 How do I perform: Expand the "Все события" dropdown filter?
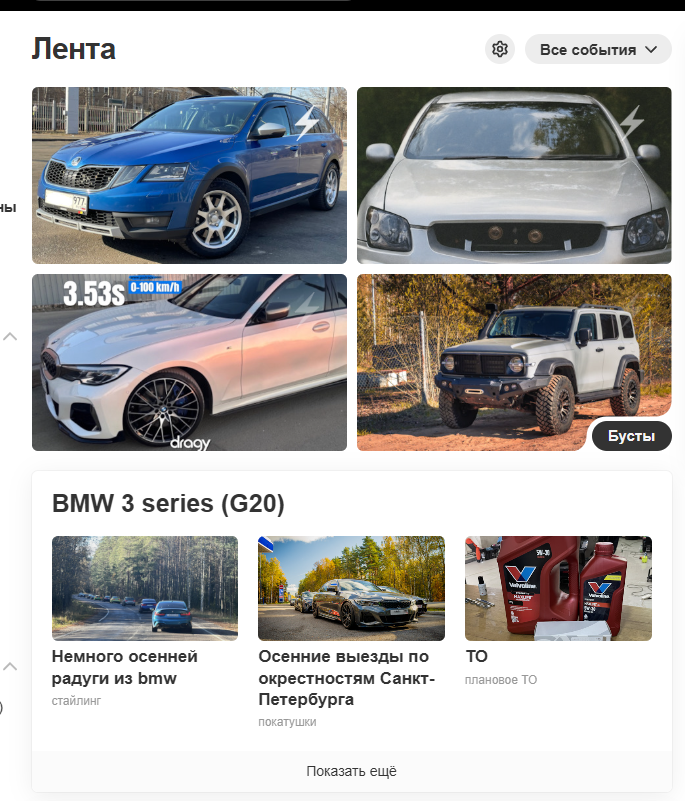pyautogui.click(x=598, y=49)
